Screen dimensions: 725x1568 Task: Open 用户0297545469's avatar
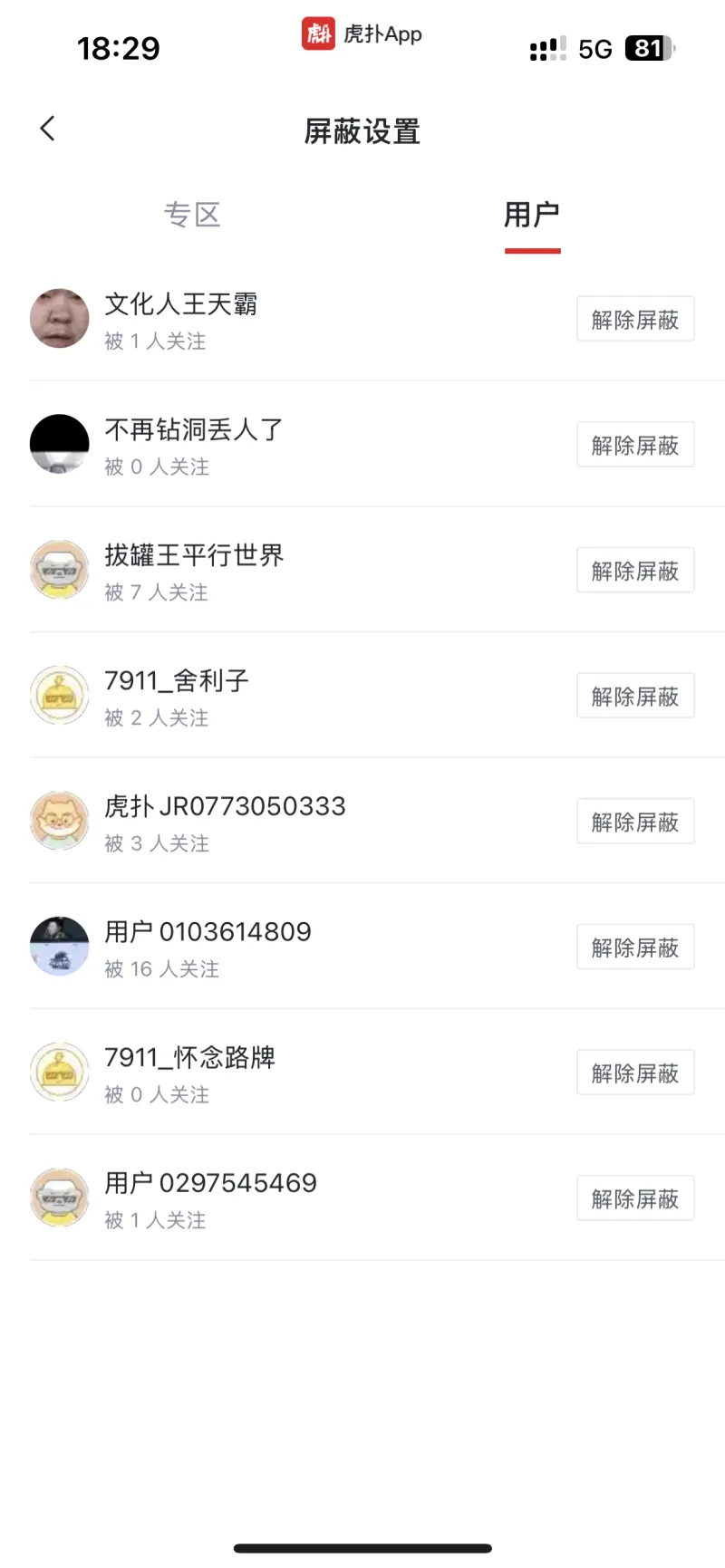pos(59,1197)
